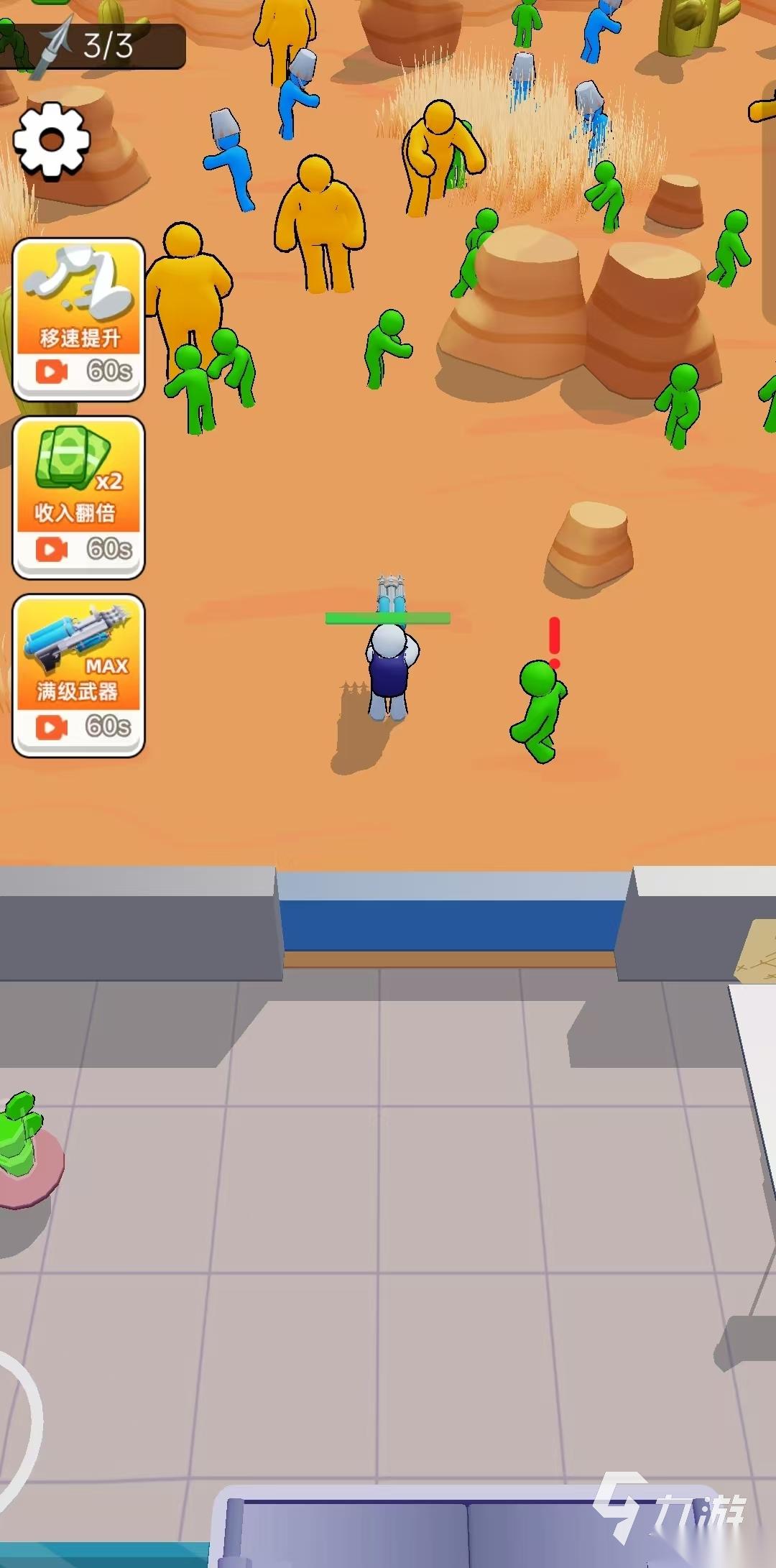The height and width of the screenshot is (1568, 776).
Task: Open the settings gear
Action: point(52,140)
